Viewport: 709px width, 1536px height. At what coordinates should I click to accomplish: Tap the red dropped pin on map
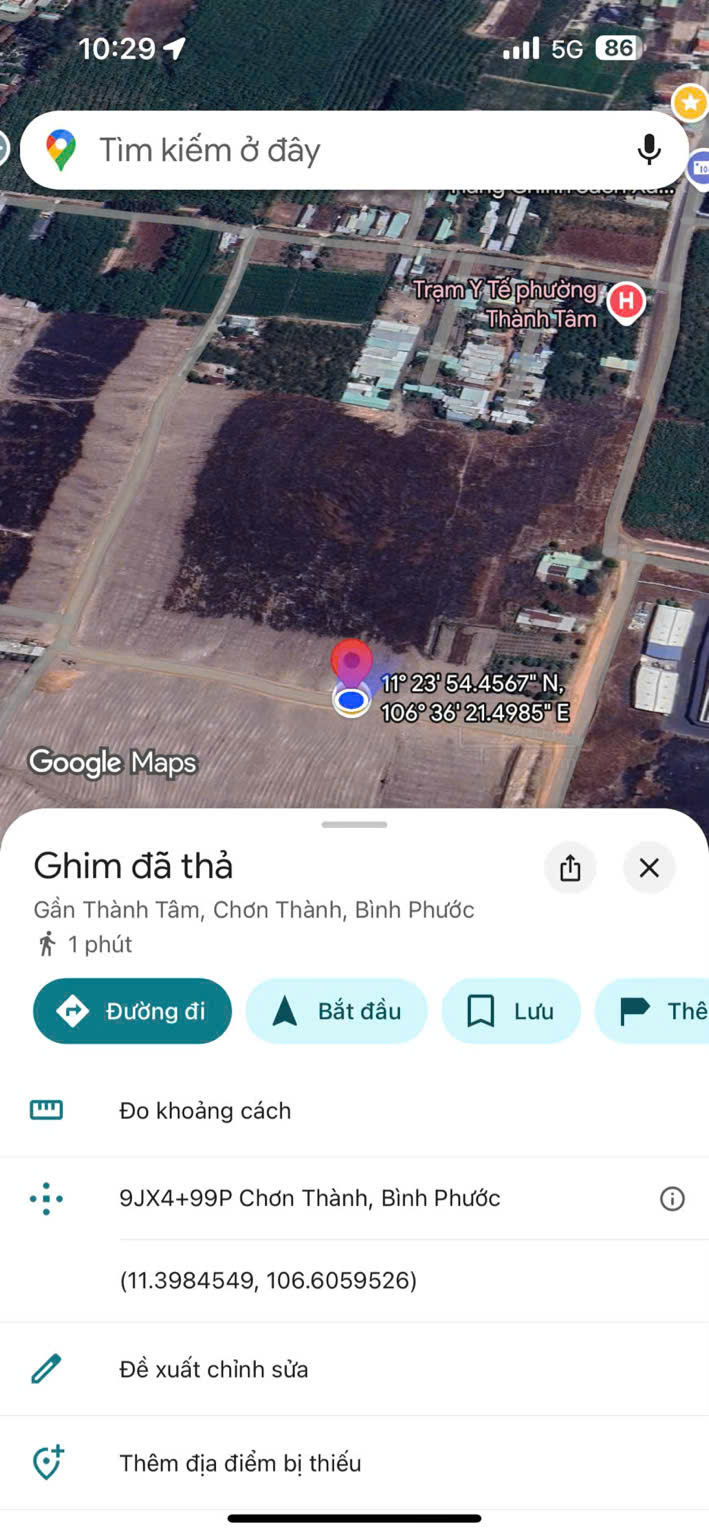352,663
